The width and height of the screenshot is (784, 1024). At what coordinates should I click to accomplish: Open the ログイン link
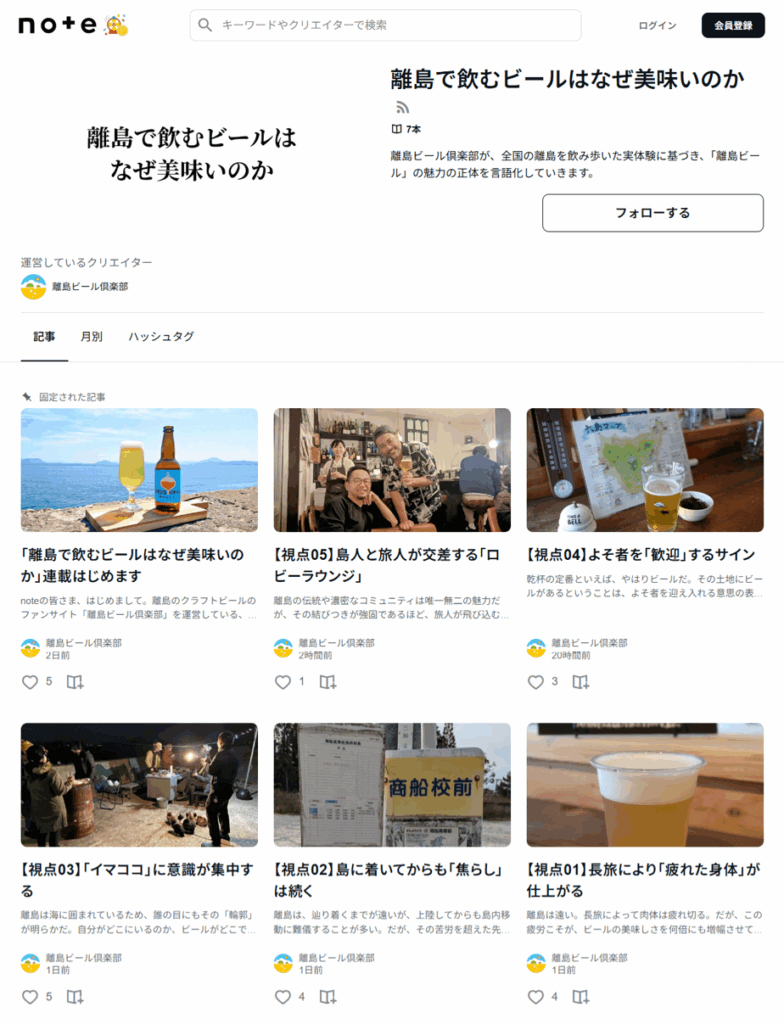point(657,25)
